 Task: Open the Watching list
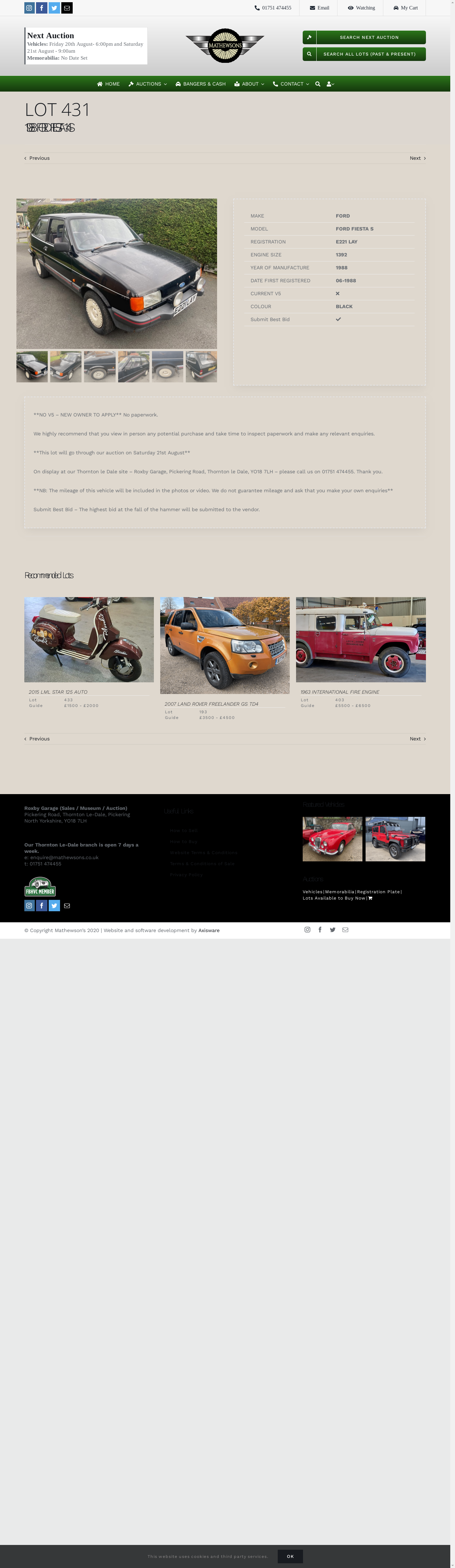click(x=361, y=8)
